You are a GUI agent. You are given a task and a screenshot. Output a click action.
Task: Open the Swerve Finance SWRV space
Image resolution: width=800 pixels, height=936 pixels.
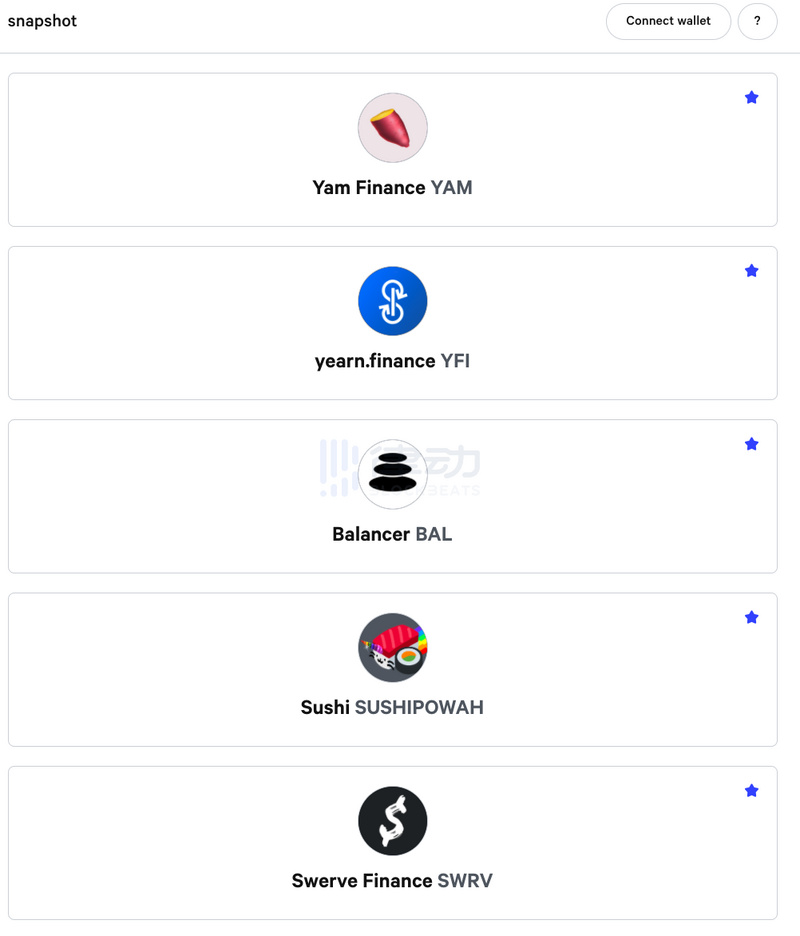pyautogui.click(x=393, y=881)
